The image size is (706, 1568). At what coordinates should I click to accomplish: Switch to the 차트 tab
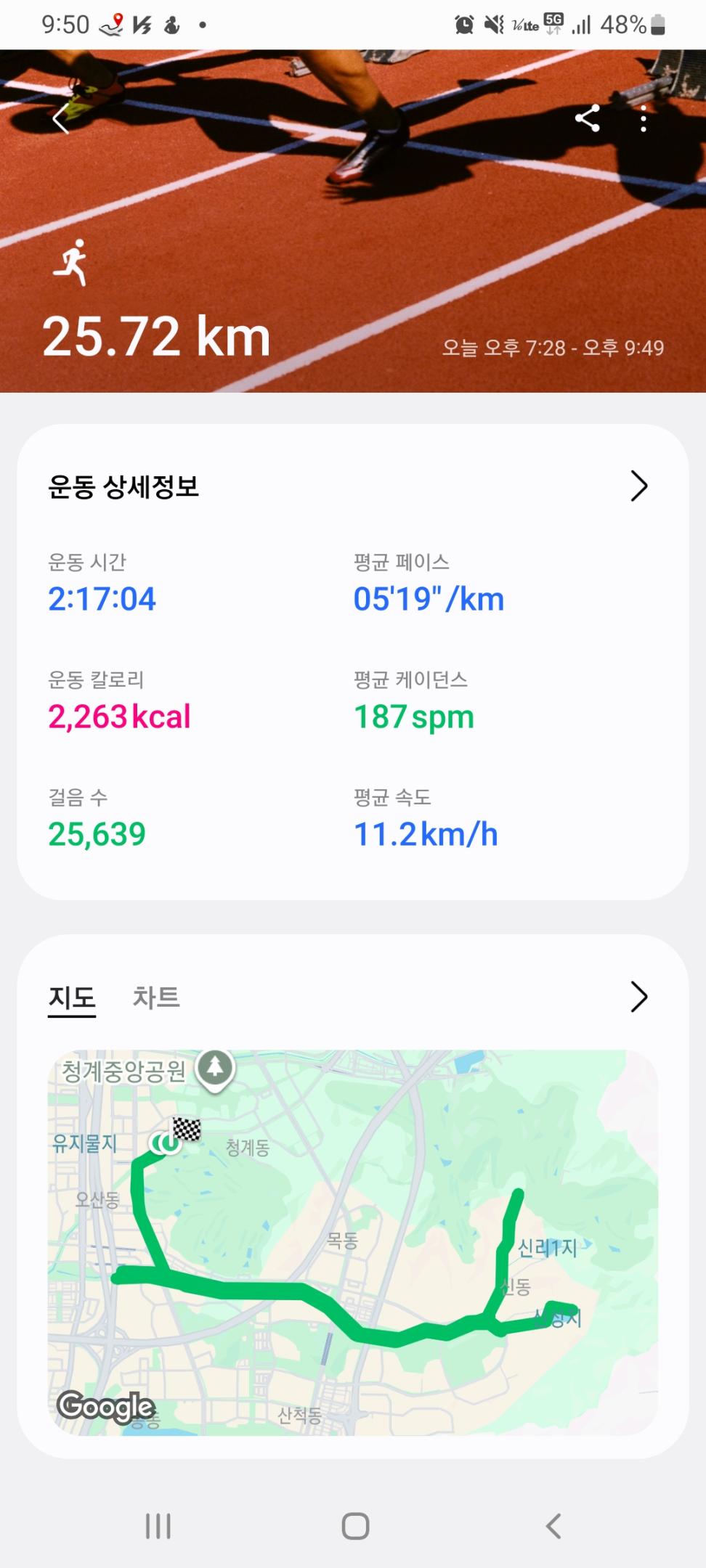click(x=156, y=997)
